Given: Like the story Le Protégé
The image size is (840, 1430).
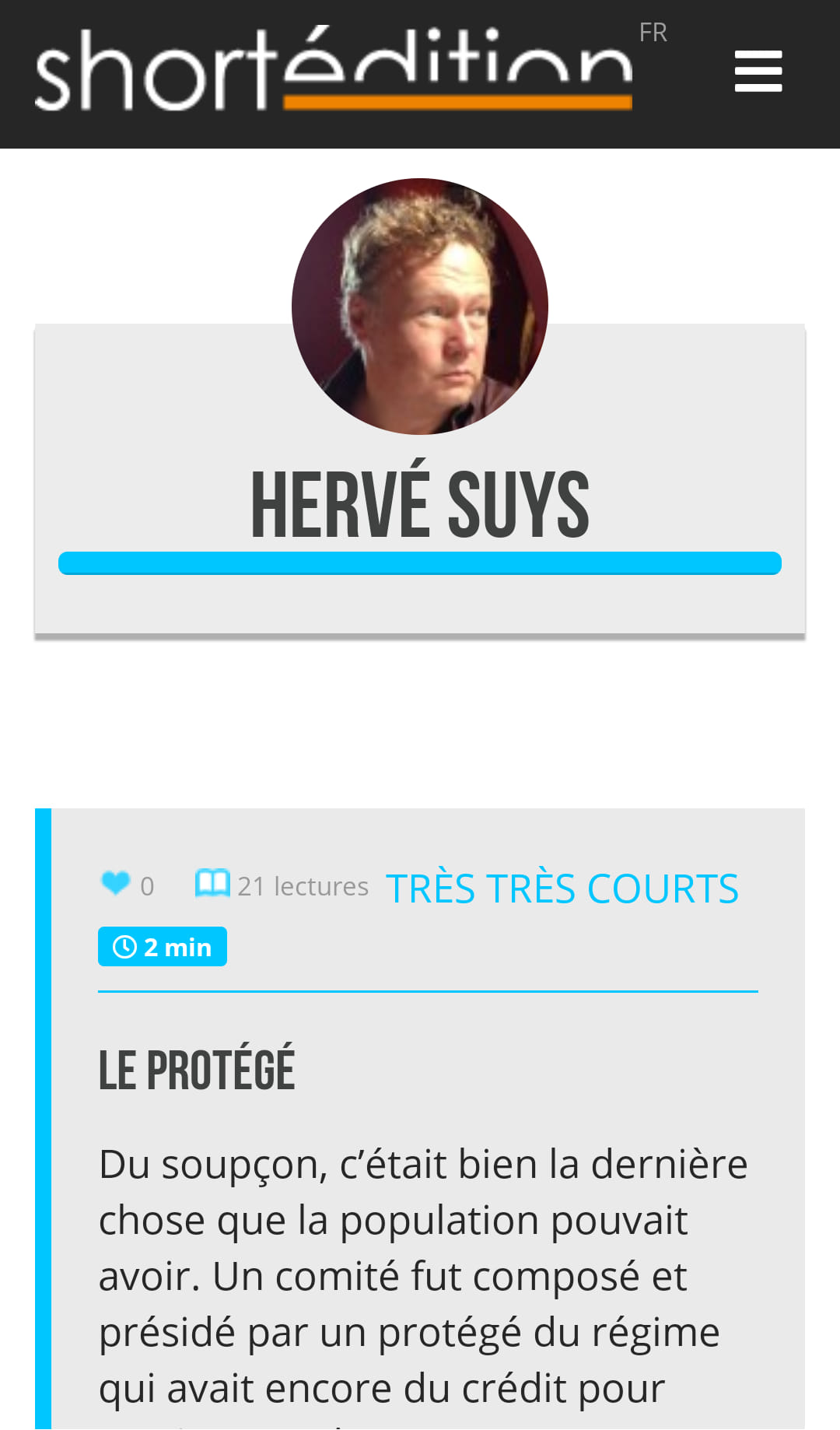Looking at the screenshot, I should [x=116, y=883].
